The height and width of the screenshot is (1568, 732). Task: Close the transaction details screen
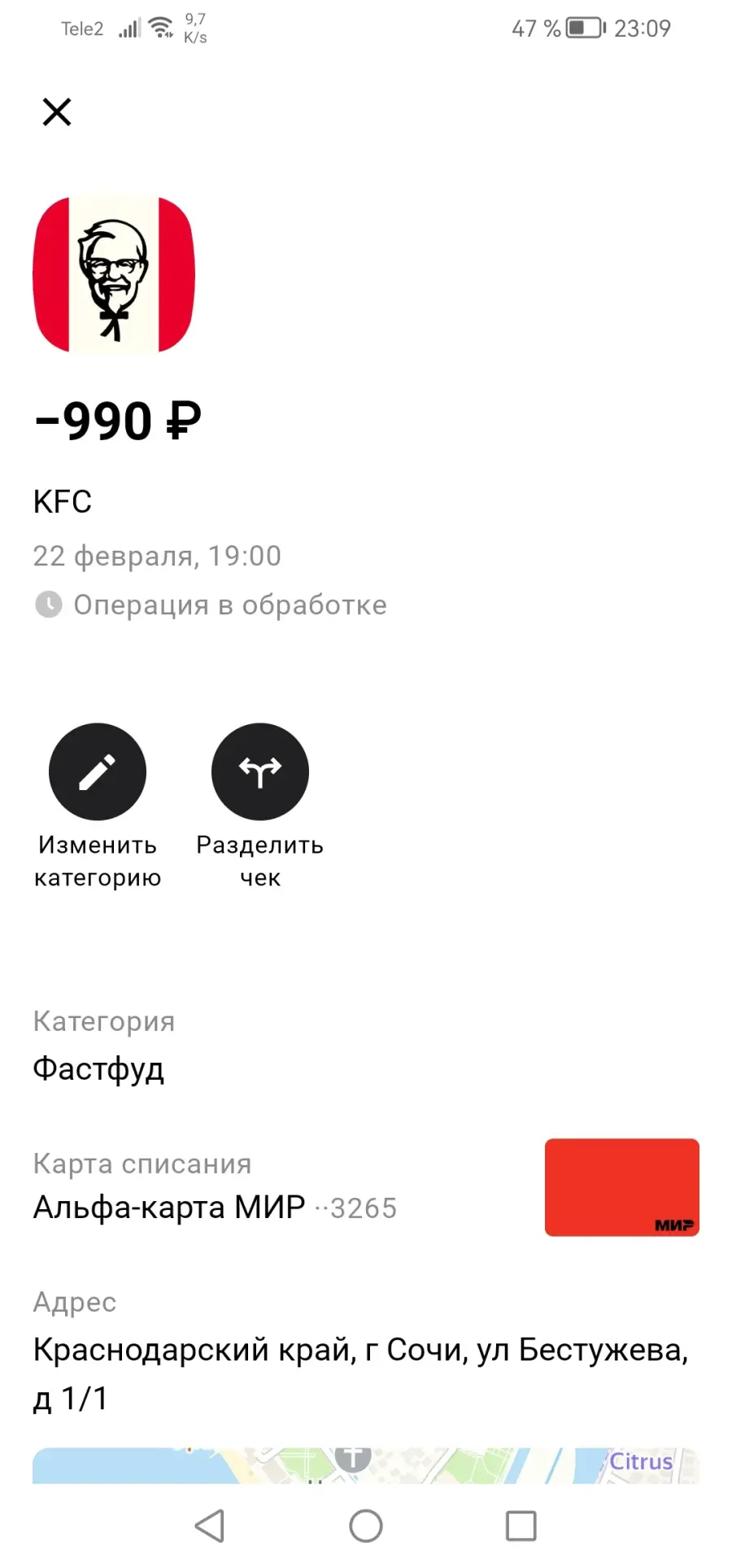(x=57, y=112)
